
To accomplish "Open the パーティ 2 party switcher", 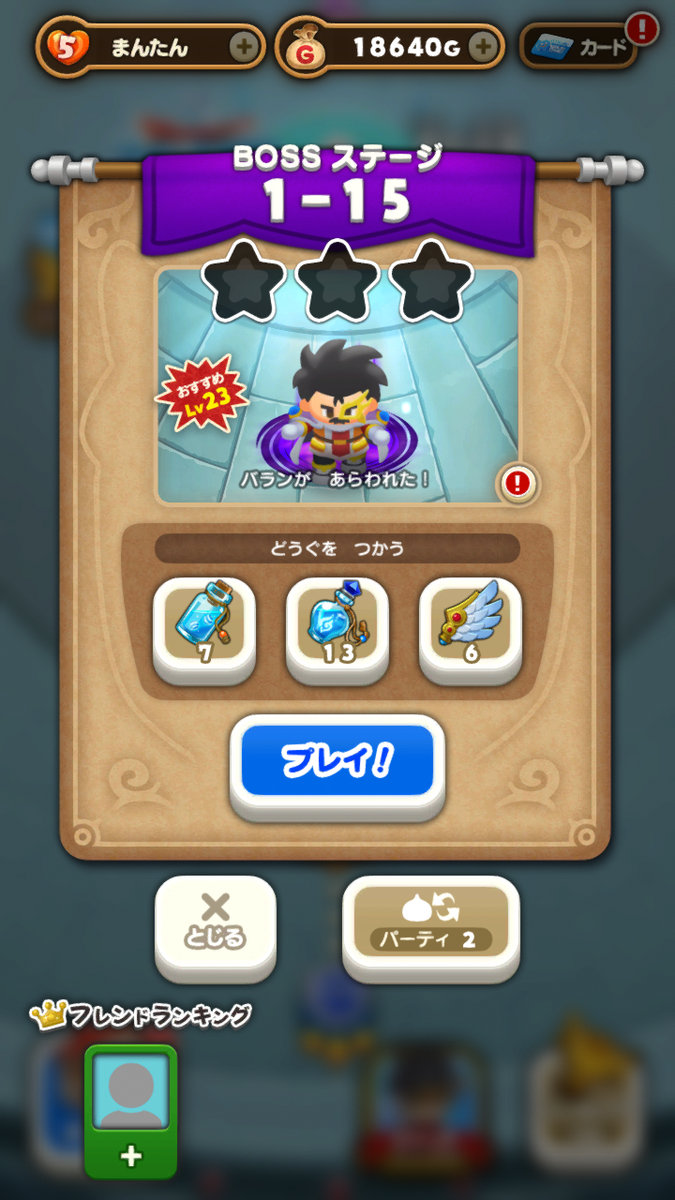I will point(431,926).
